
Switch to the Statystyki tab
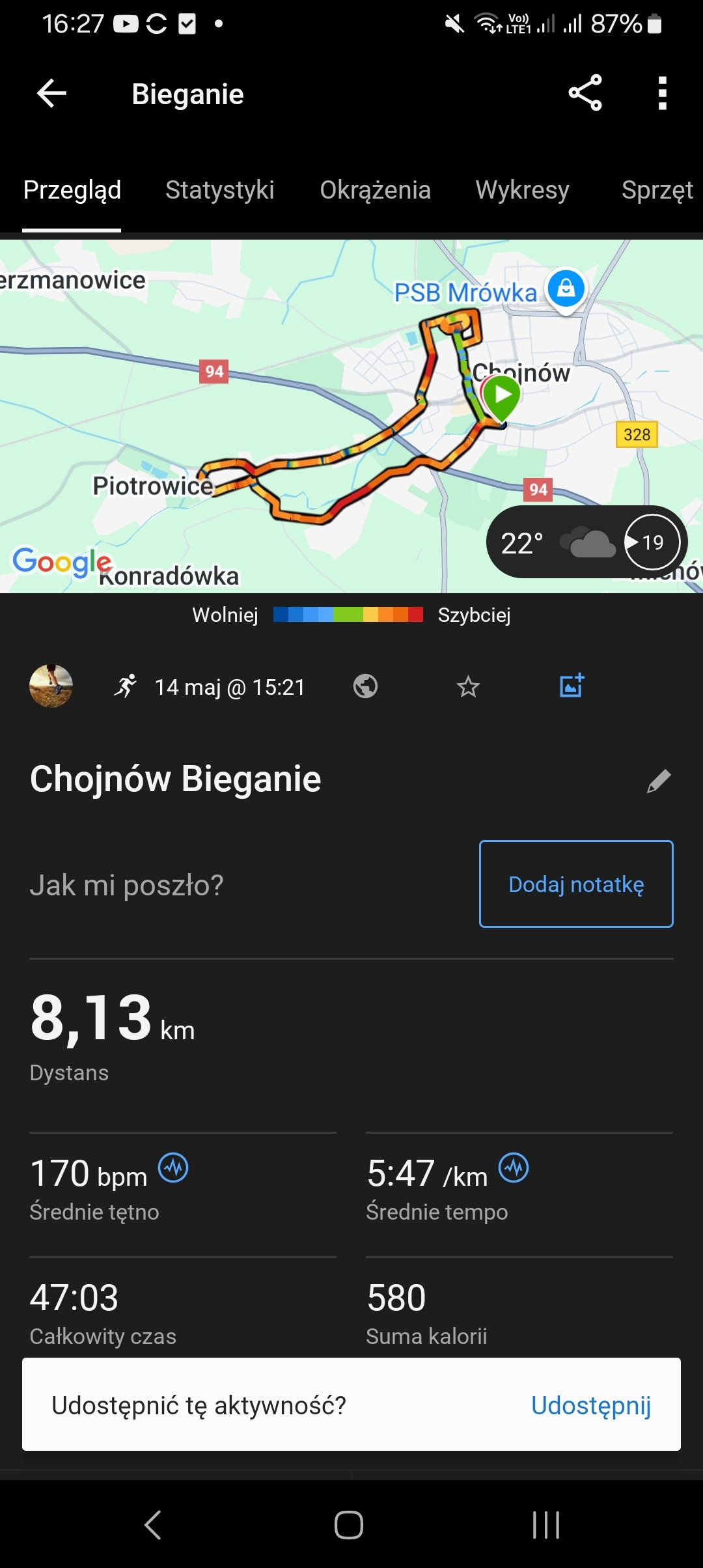coord(219,190)
